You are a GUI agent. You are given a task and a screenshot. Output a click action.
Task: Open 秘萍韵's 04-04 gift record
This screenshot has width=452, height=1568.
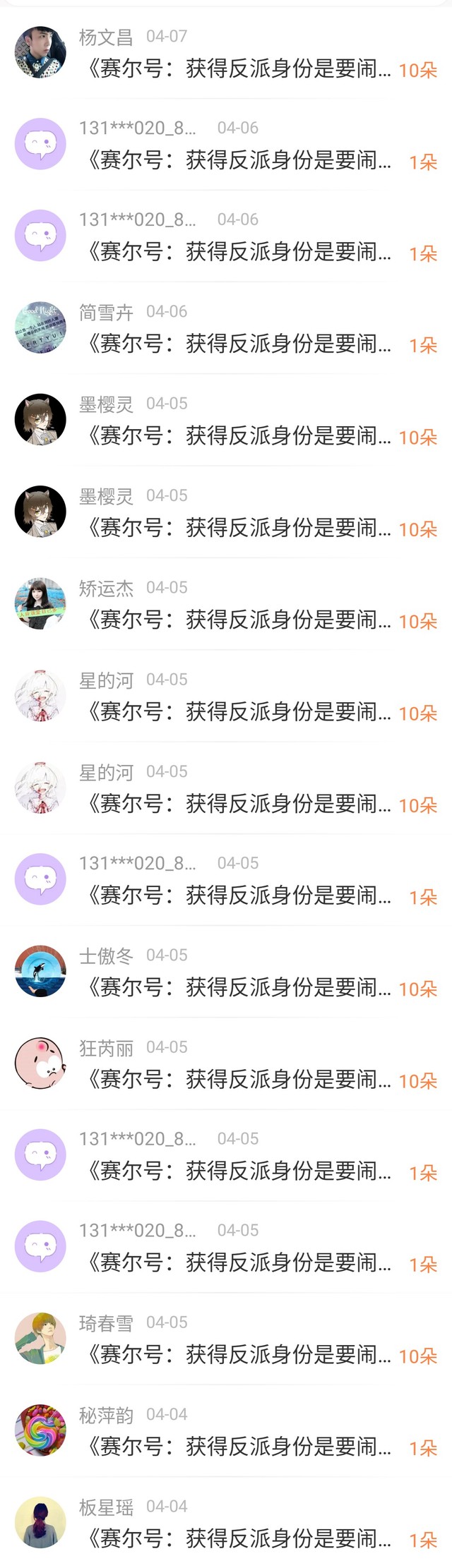(x=226, y=1431)
